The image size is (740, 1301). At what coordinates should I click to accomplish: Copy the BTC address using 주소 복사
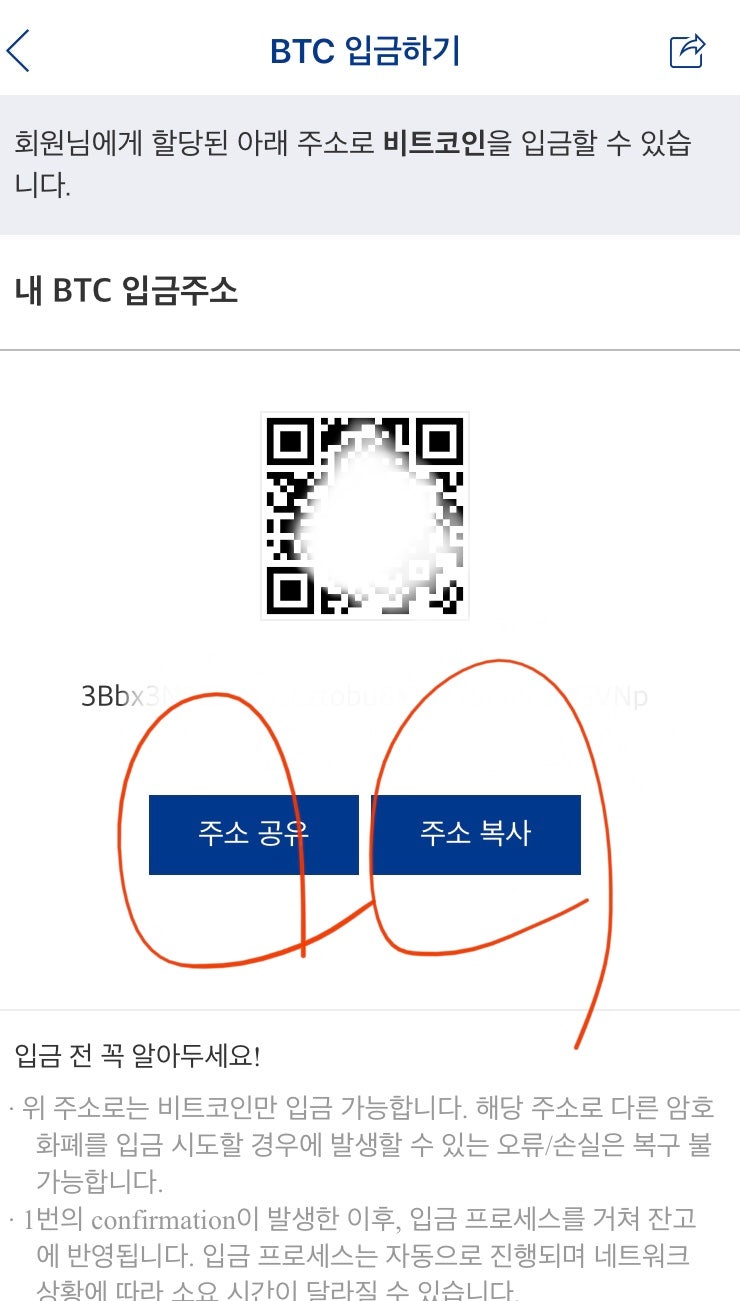point(477,834)
